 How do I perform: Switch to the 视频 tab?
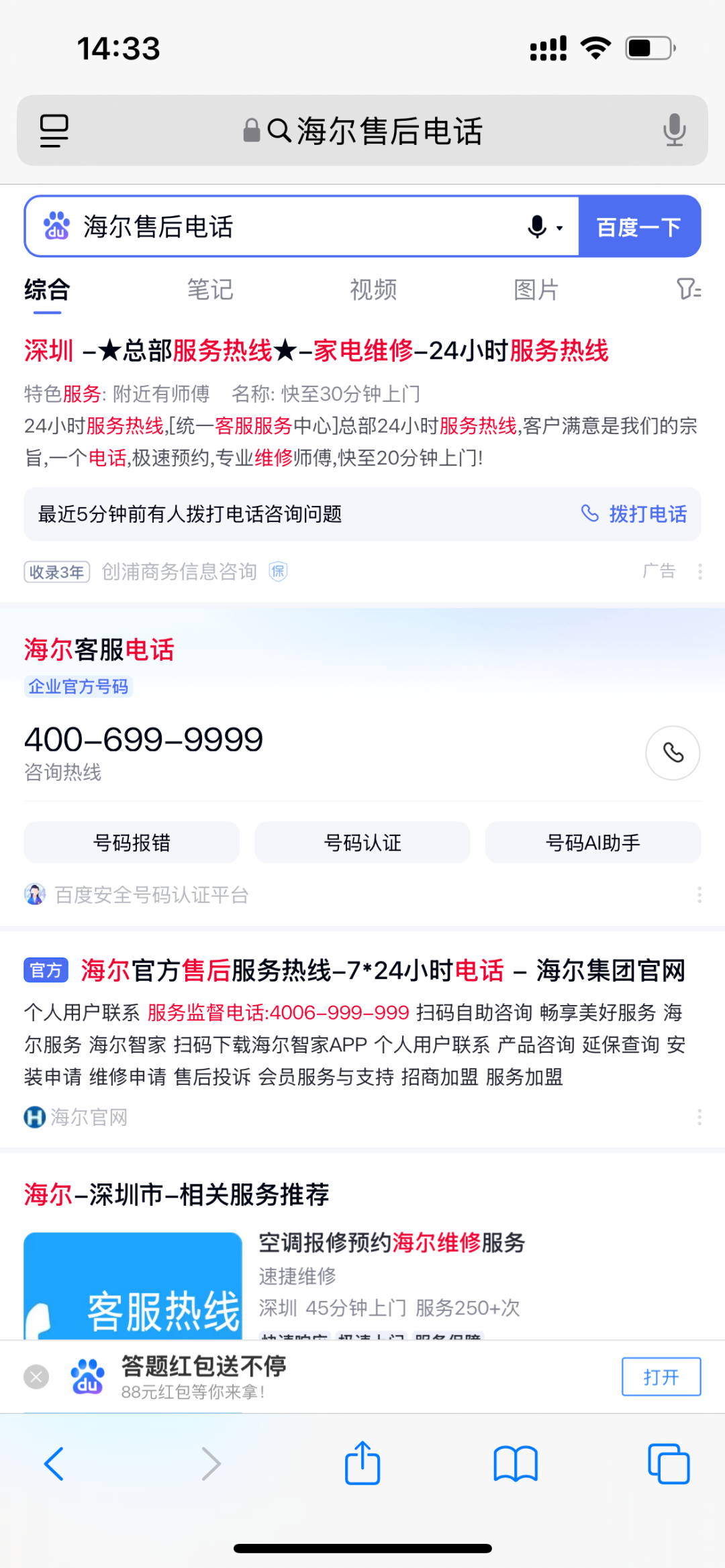tap(373, 290)
